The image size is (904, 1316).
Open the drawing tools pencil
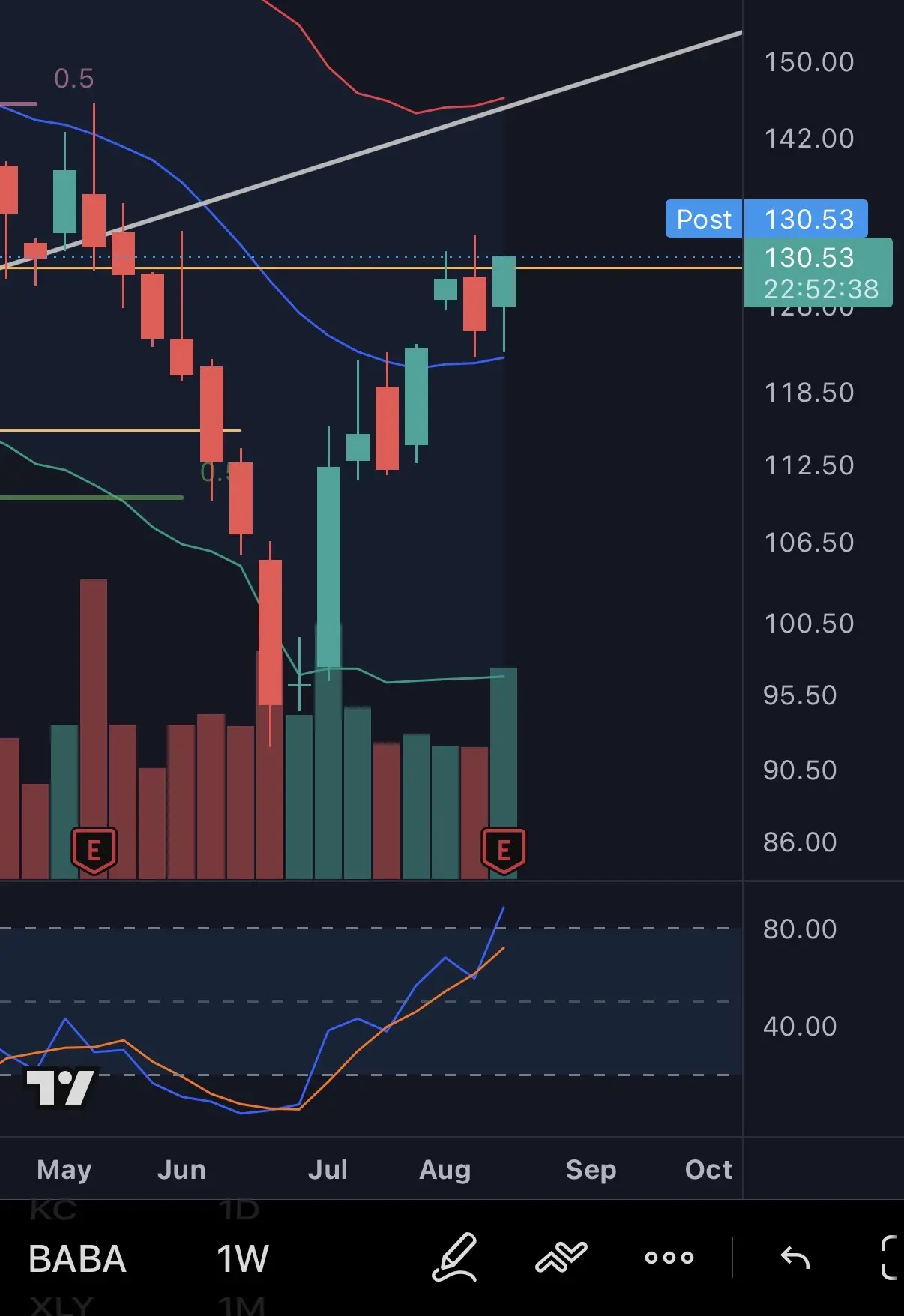(x=454, y=1257)
